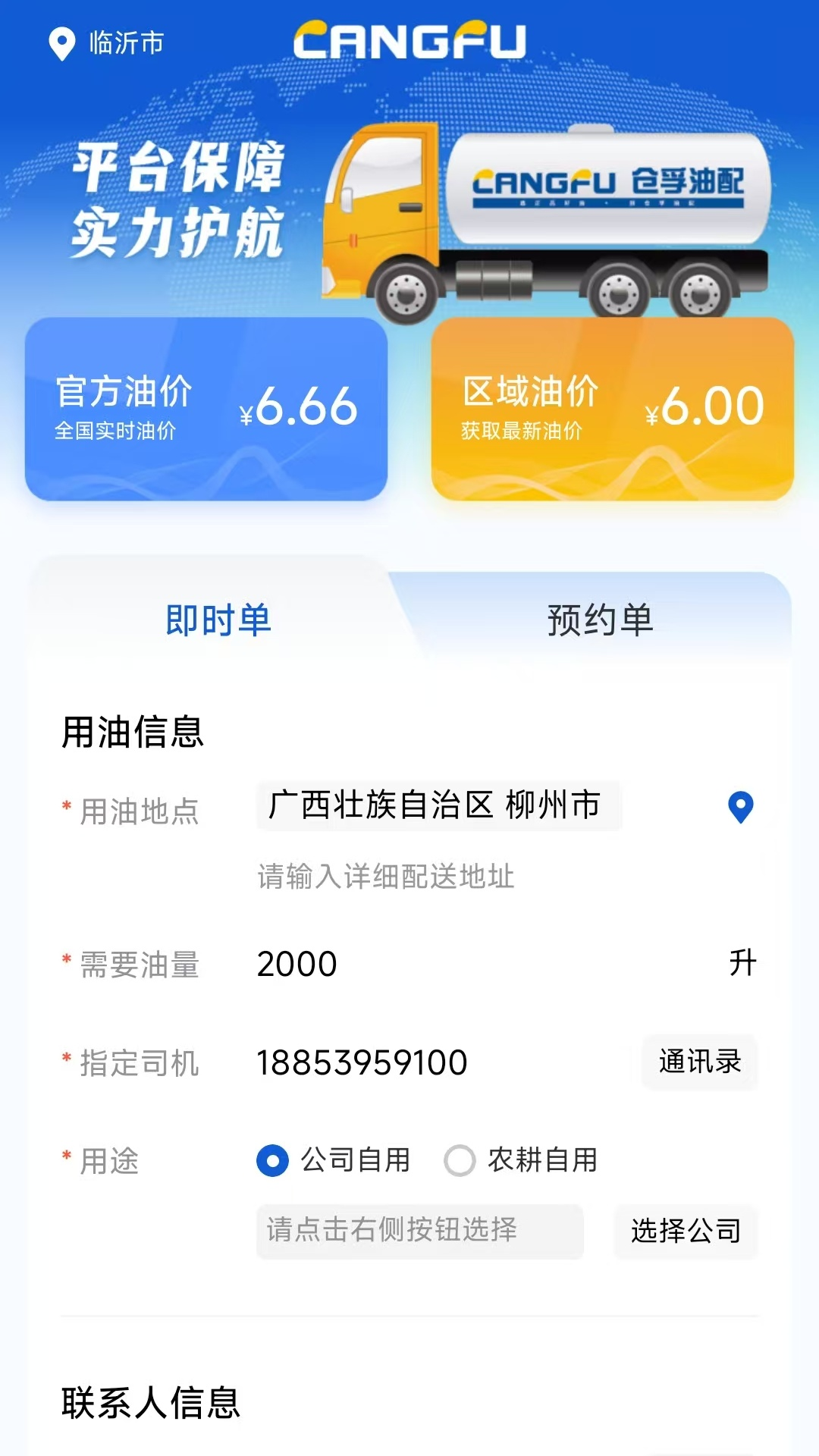Viewport: 819px width, 1456px height.
Task: Open the CANGFU logo at top
Action: tap(409, 42)
